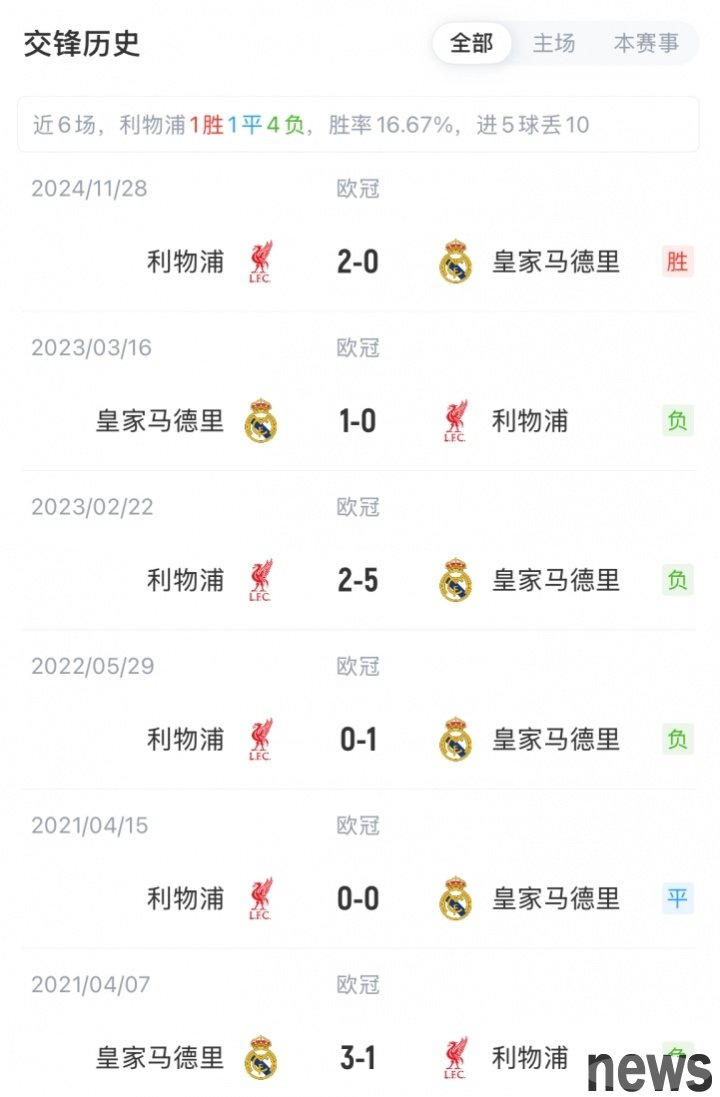
Task: Switch to the 主场 tab
Action: [554, 44]
